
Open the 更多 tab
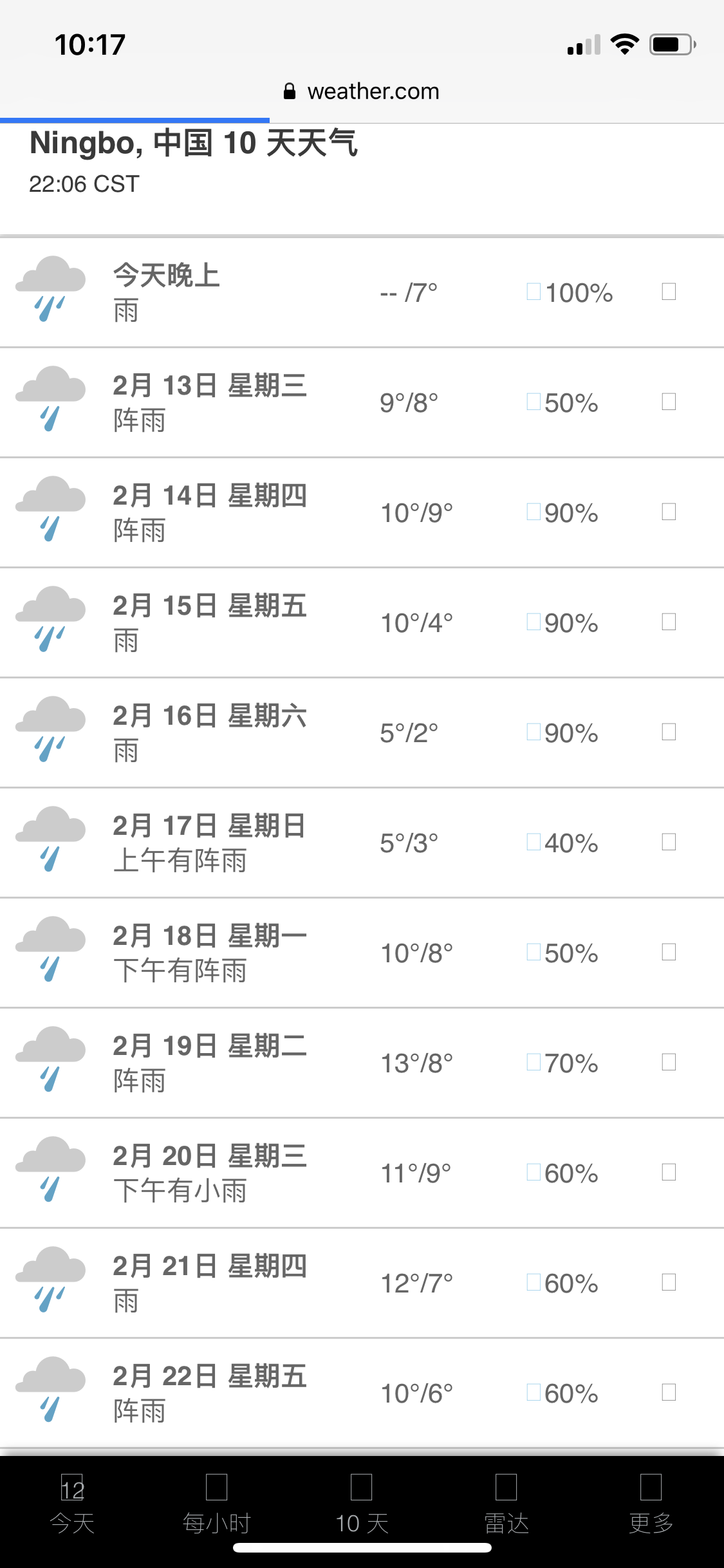651,1504
